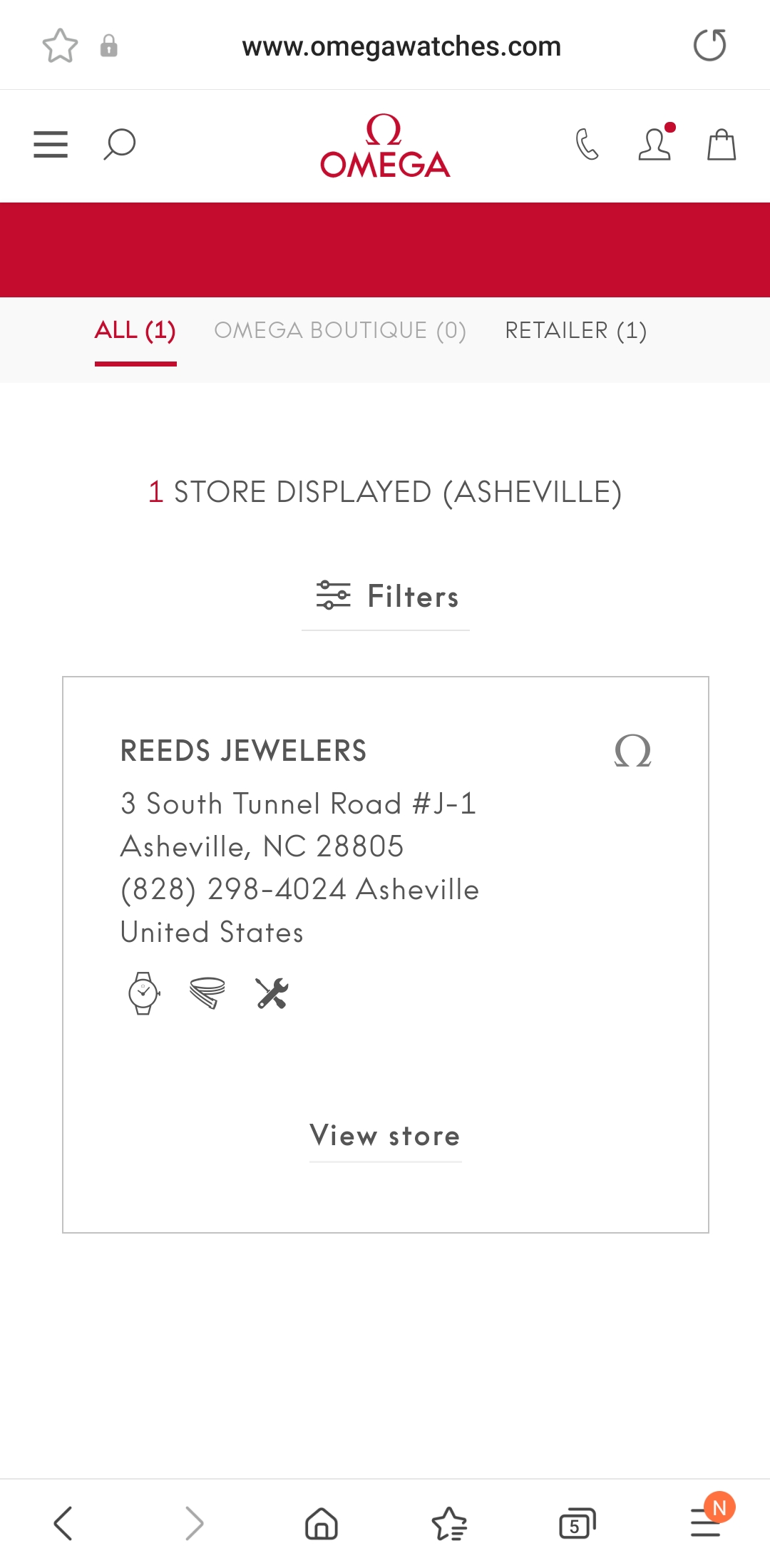
Task: Go back to the previous page
Action: (x=63, y=1523)
